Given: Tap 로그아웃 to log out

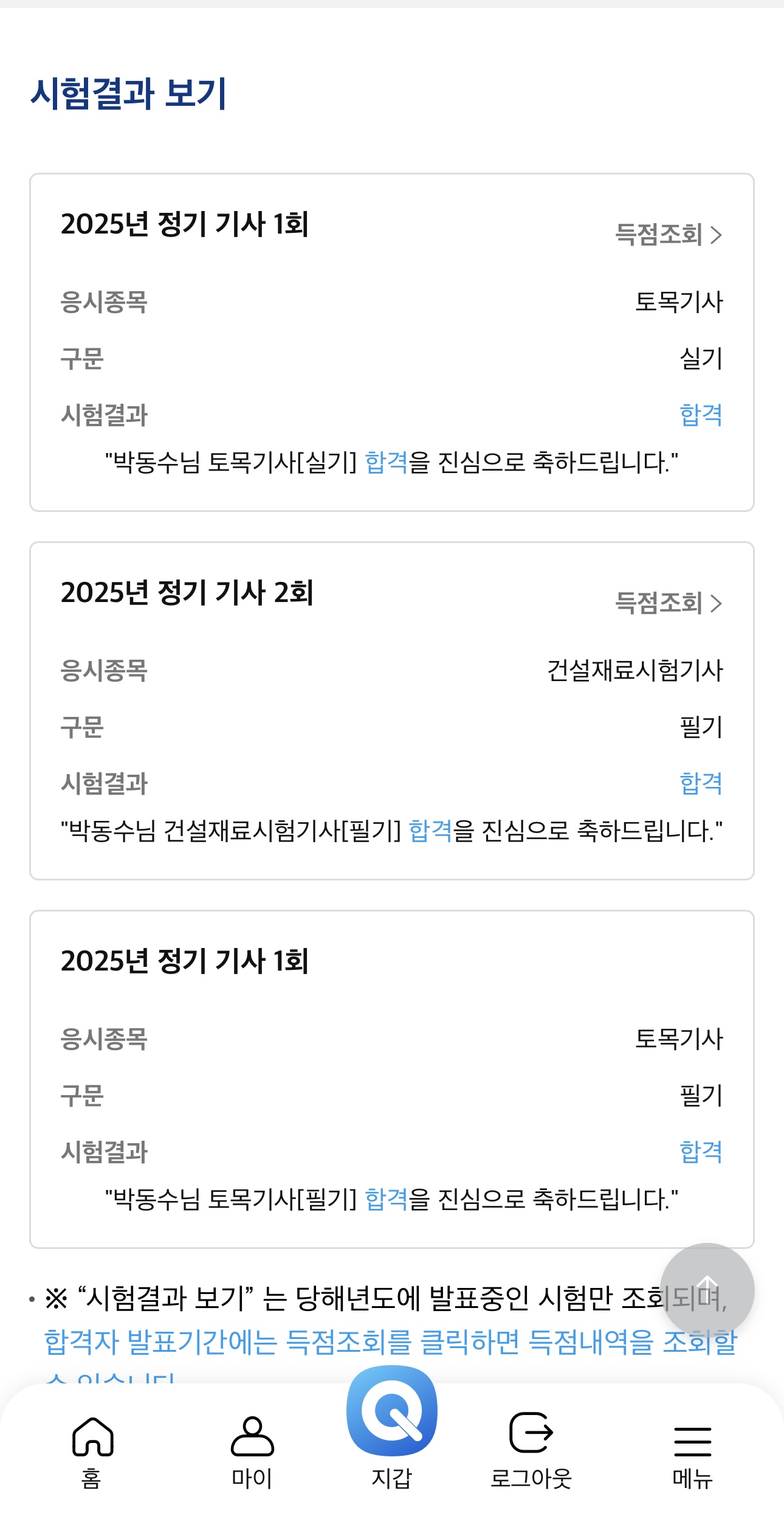Looking at the screenshot, I should [x=531, y=1450].
